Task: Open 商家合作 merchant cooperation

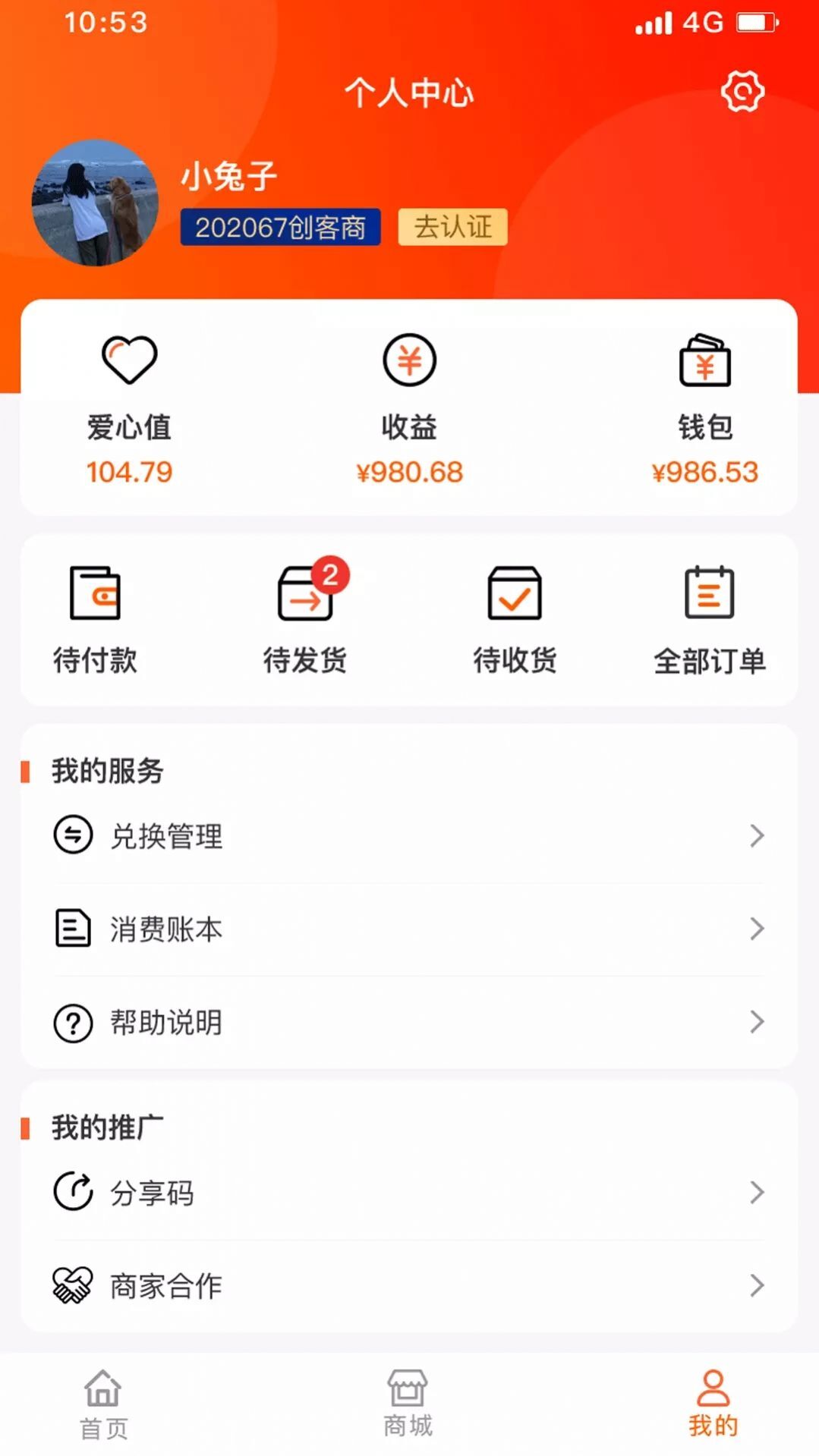Action: (163, 1285)
